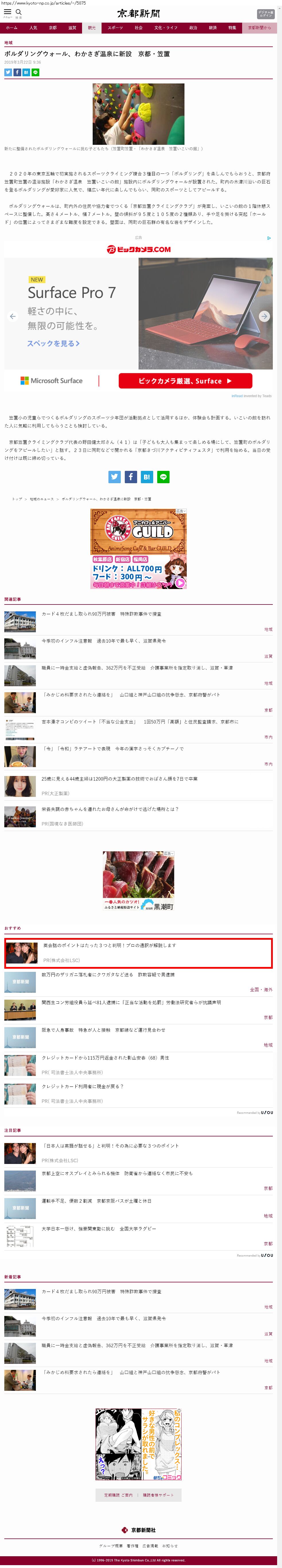
Task: Open the 経済 tab
Action: [x=213, y=28]
